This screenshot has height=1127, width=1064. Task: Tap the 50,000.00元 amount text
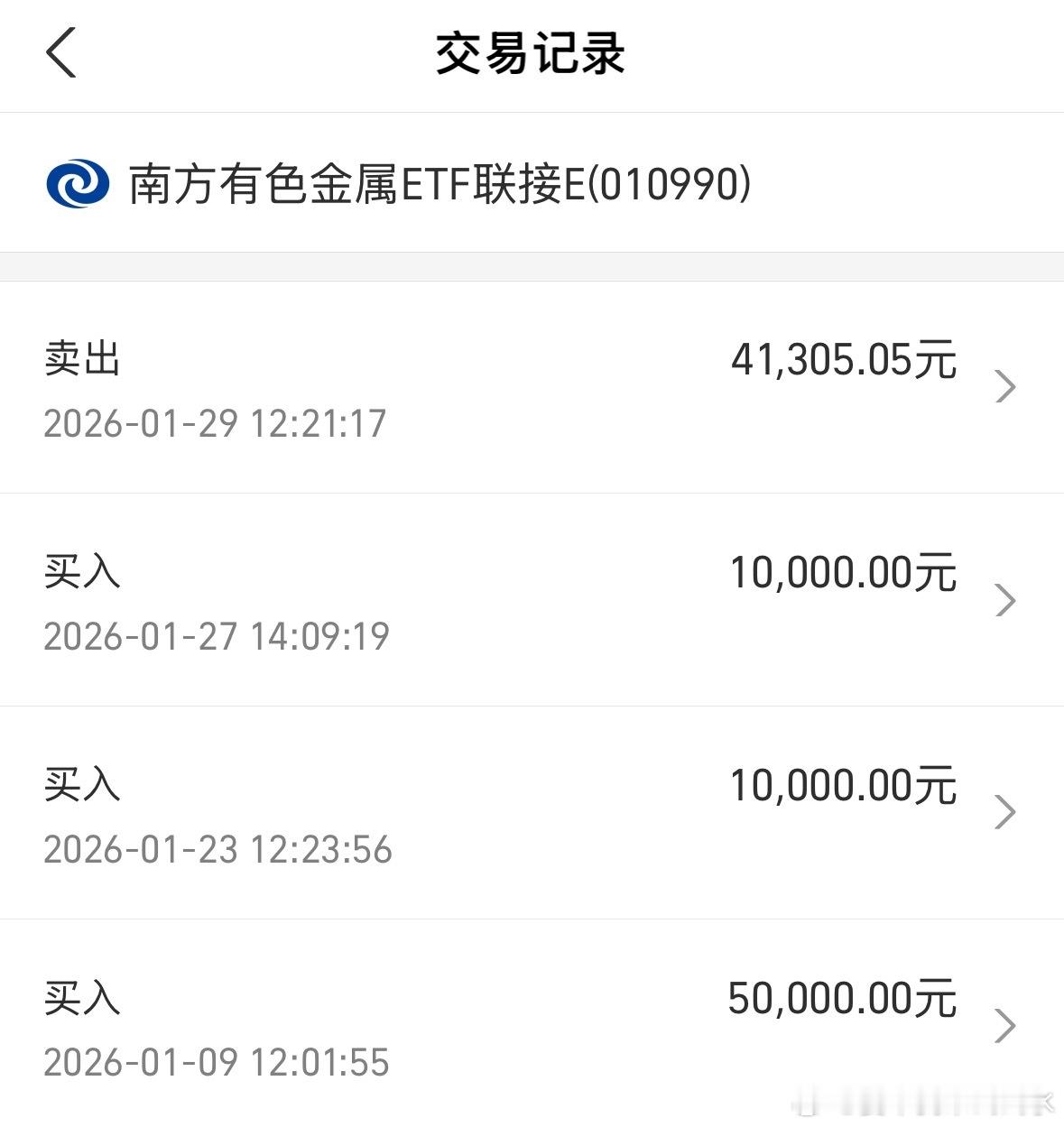(843, 998)
